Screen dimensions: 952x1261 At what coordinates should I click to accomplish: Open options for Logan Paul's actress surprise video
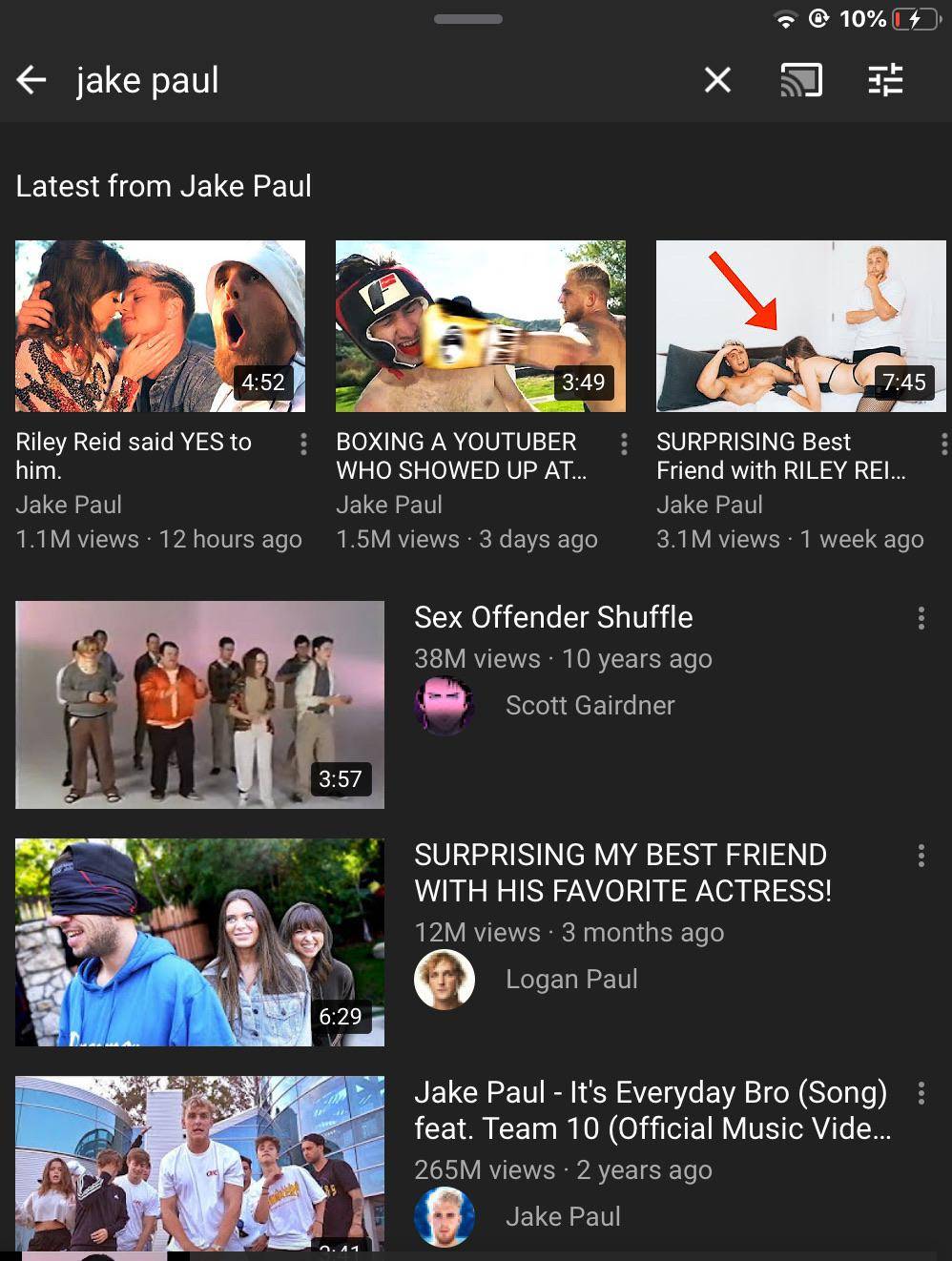[921, 856]
